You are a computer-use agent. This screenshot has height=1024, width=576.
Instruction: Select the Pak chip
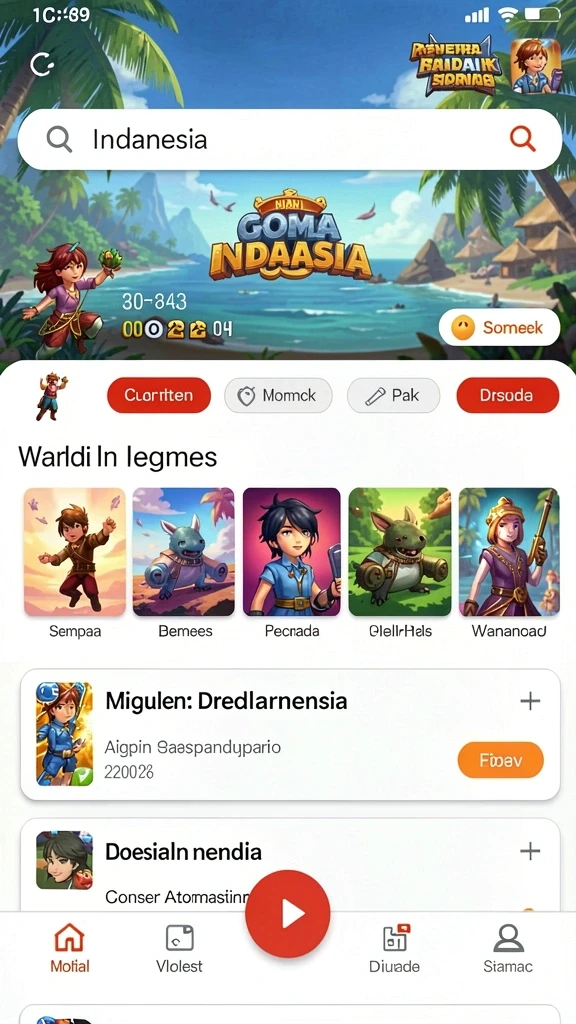tap(393, 395)
